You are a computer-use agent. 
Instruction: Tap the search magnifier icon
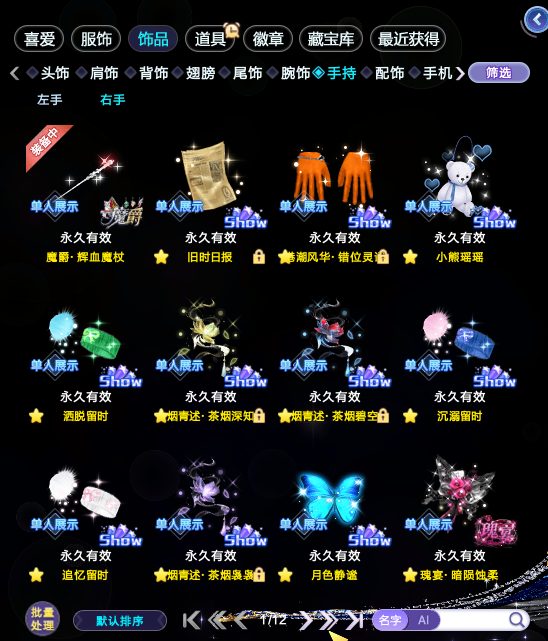click(x=517, y=620)
